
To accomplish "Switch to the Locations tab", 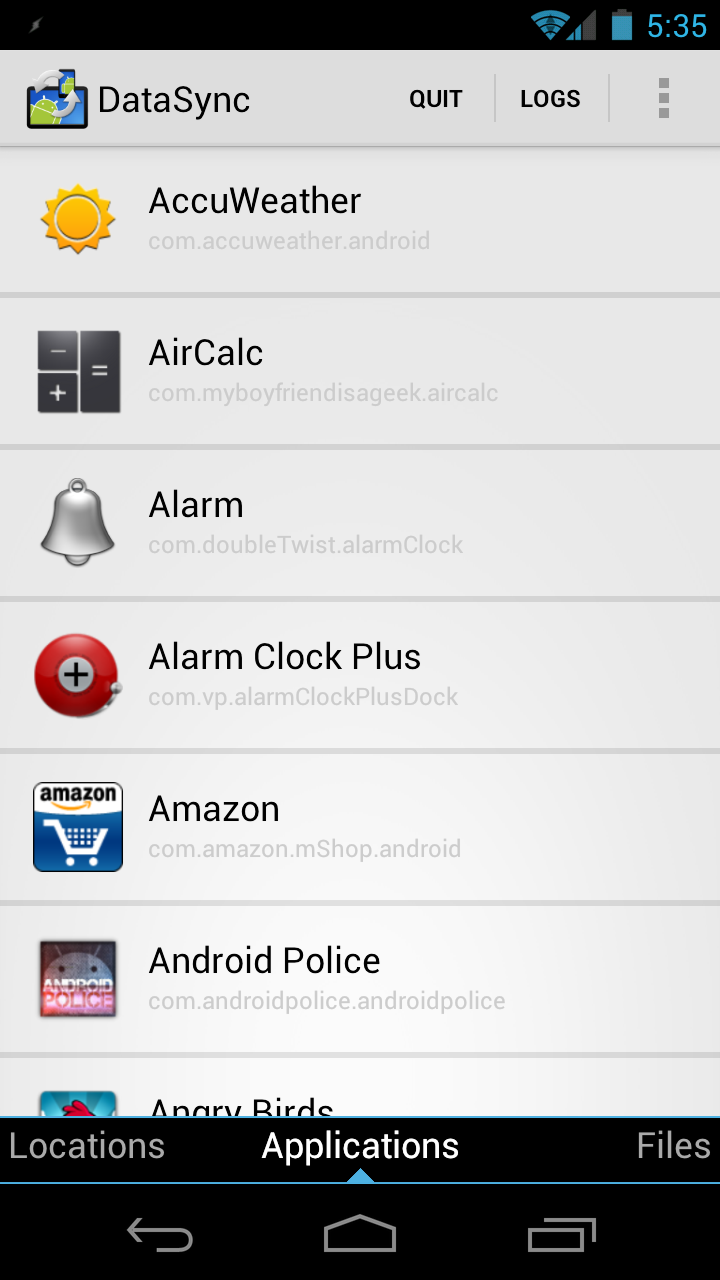I will (x=87, y=1146).
